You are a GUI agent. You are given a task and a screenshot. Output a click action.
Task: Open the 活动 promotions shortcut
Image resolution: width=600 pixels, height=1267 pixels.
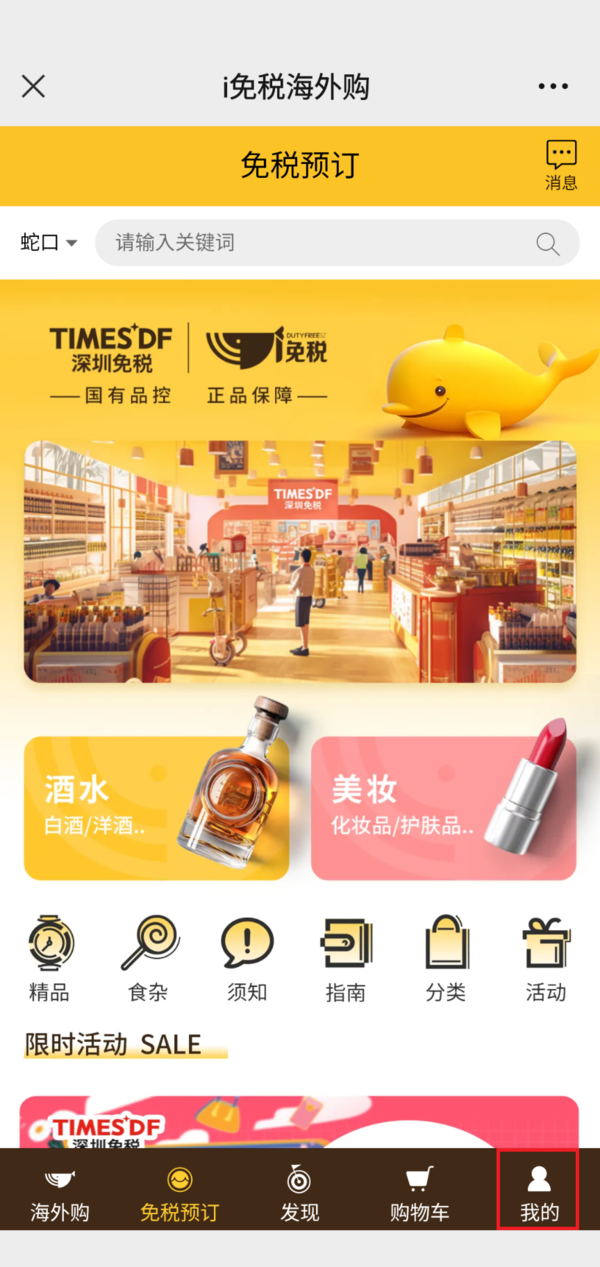(546, 958)
